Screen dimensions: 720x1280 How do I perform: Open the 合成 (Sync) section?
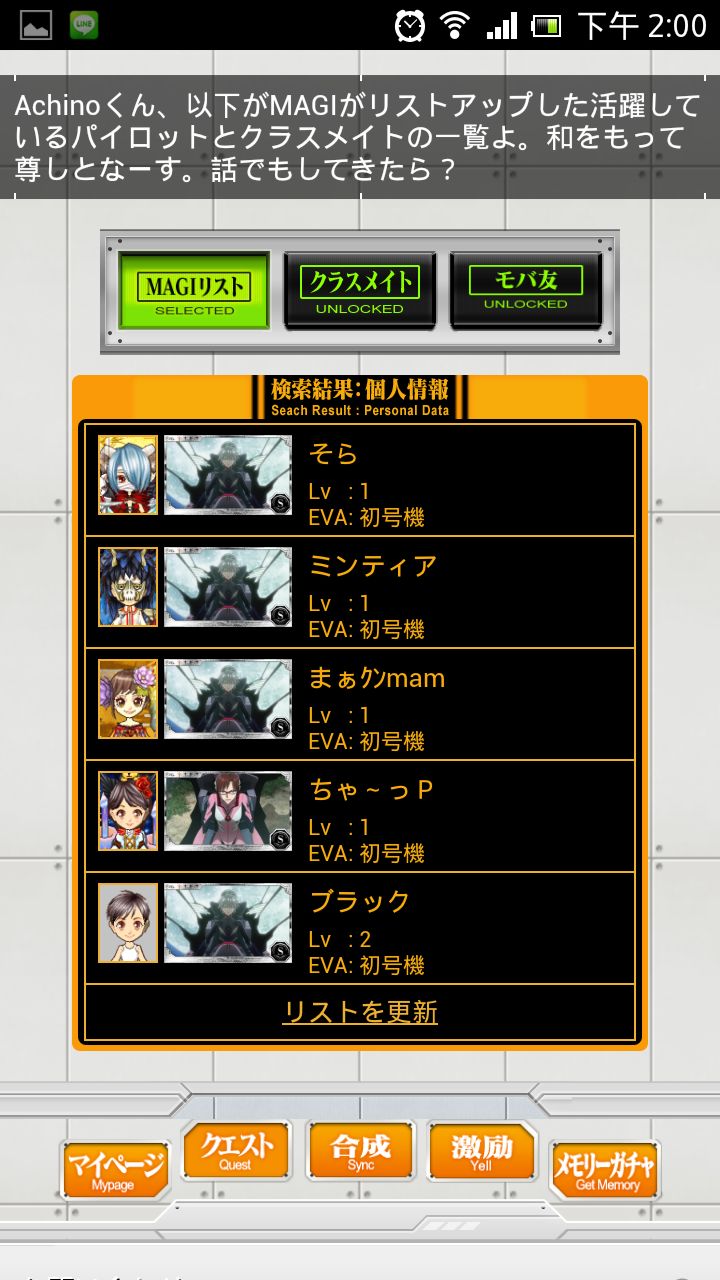[x=360, y=1150]
